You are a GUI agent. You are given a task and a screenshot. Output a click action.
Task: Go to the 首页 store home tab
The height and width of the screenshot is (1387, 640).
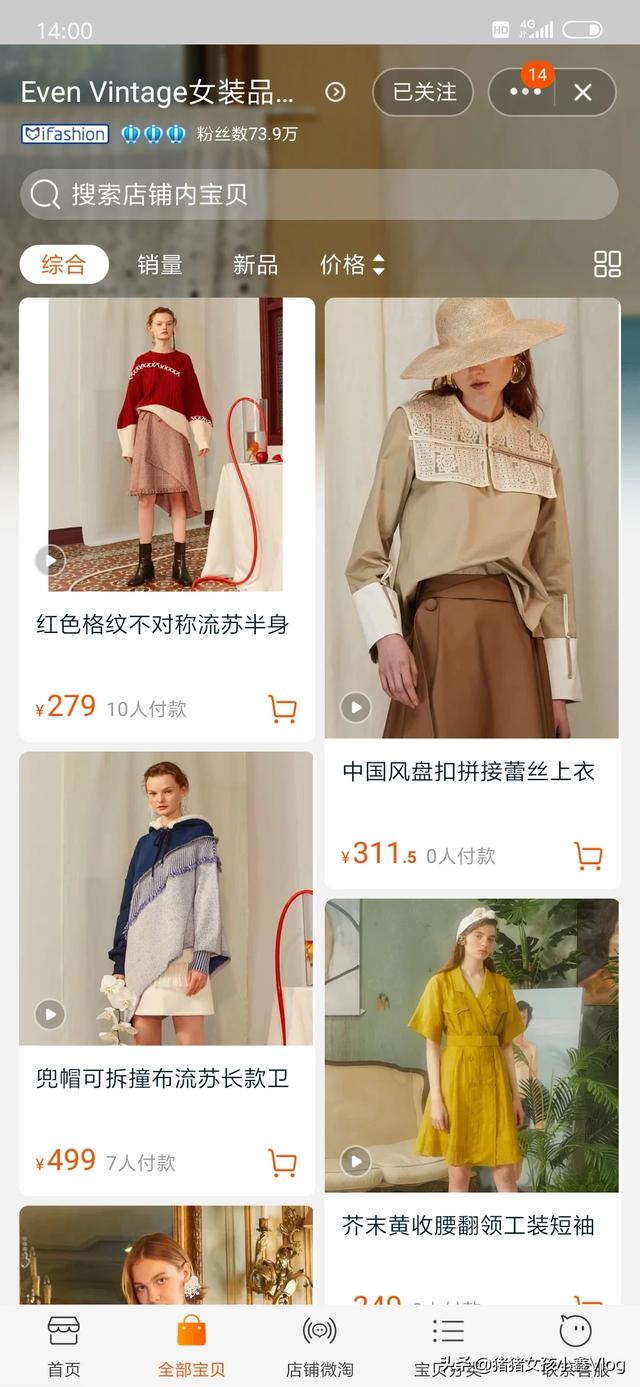coord(64,1345)
